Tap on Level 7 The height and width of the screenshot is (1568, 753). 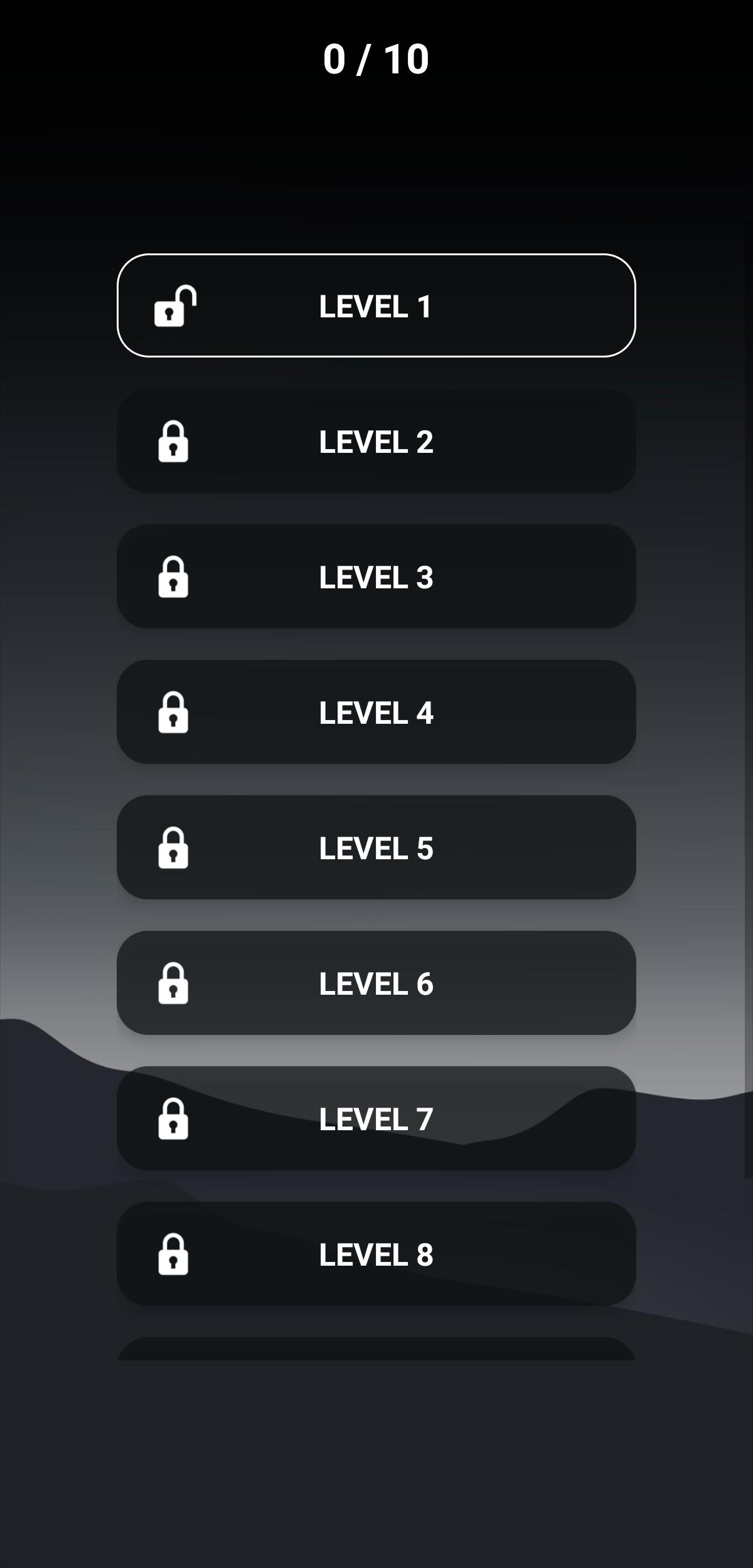click(x=376, y=1119)
